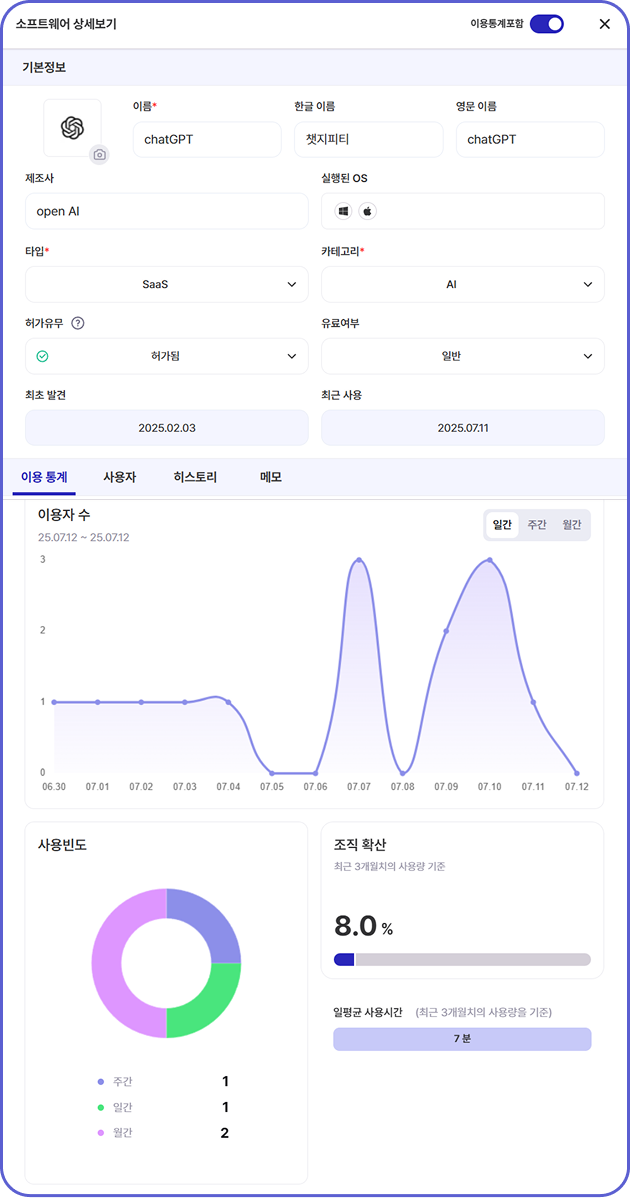Edit the 이름 field containing chatGPT
Image resolution: width=631 pixels, height=1198 pixels.
tap(207, 140)
